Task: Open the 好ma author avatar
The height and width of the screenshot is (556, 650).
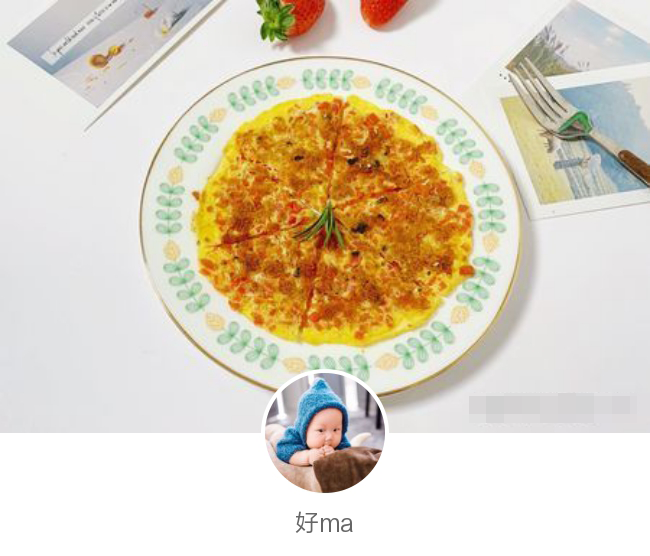Action: coord(324,432)
